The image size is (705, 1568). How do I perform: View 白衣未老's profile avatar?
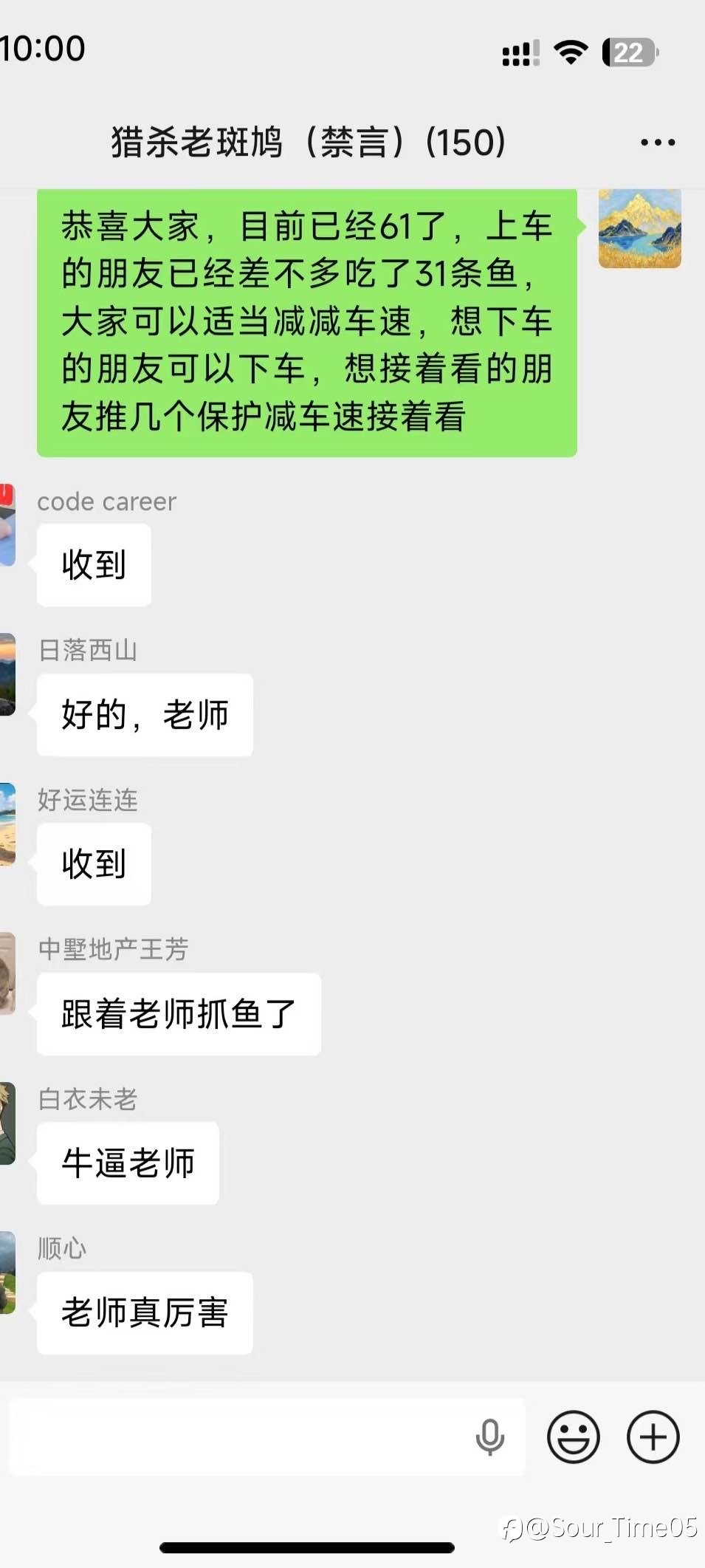[7, 1123]
